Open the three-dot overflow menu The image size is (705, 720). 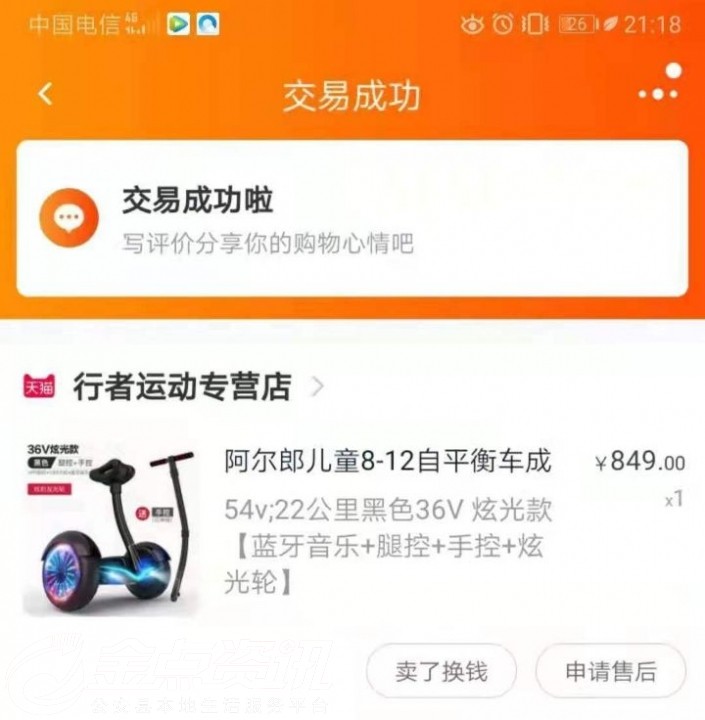click(657, 94)
